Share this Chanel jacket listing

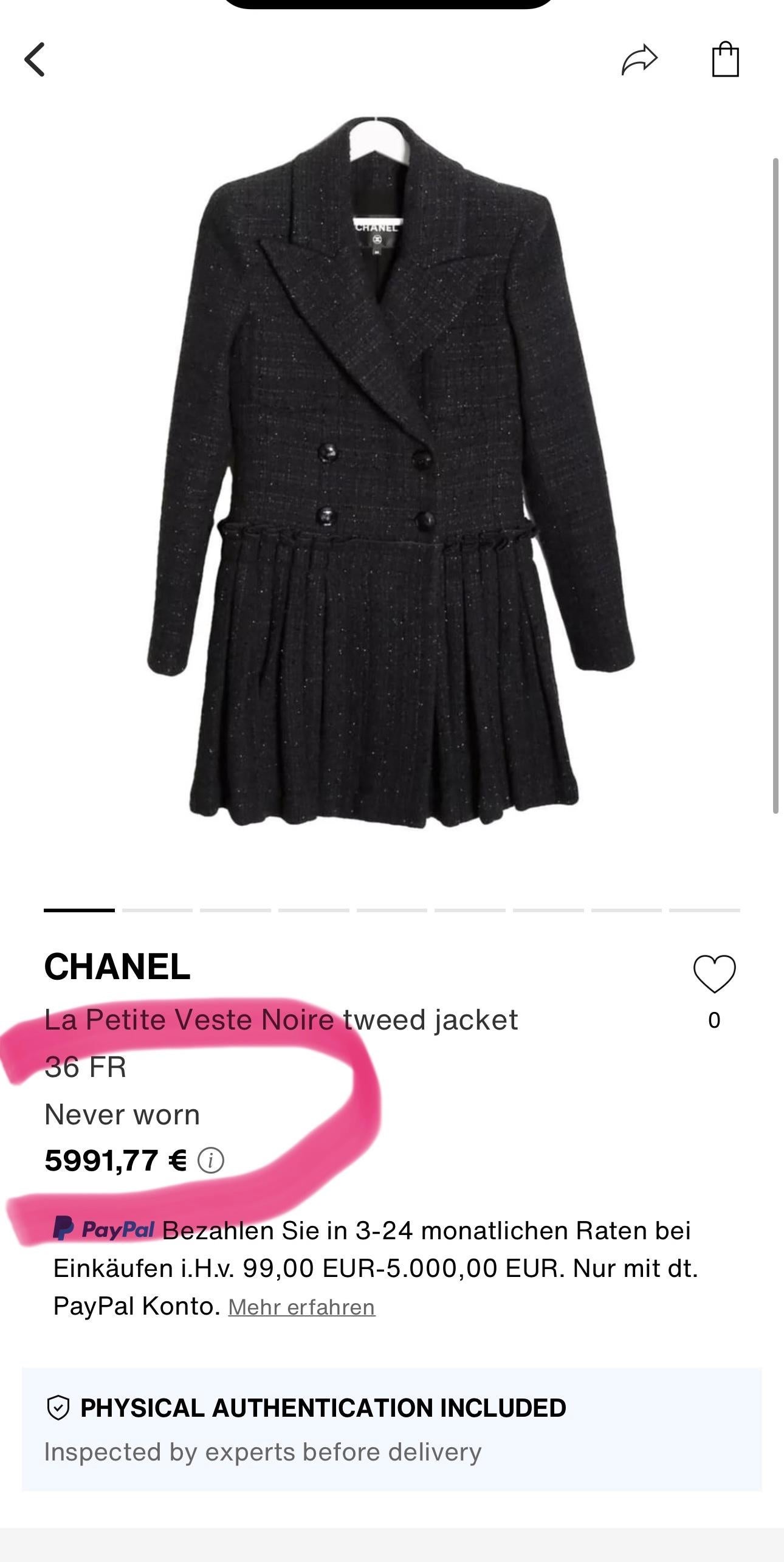click(x=639, y=60)
